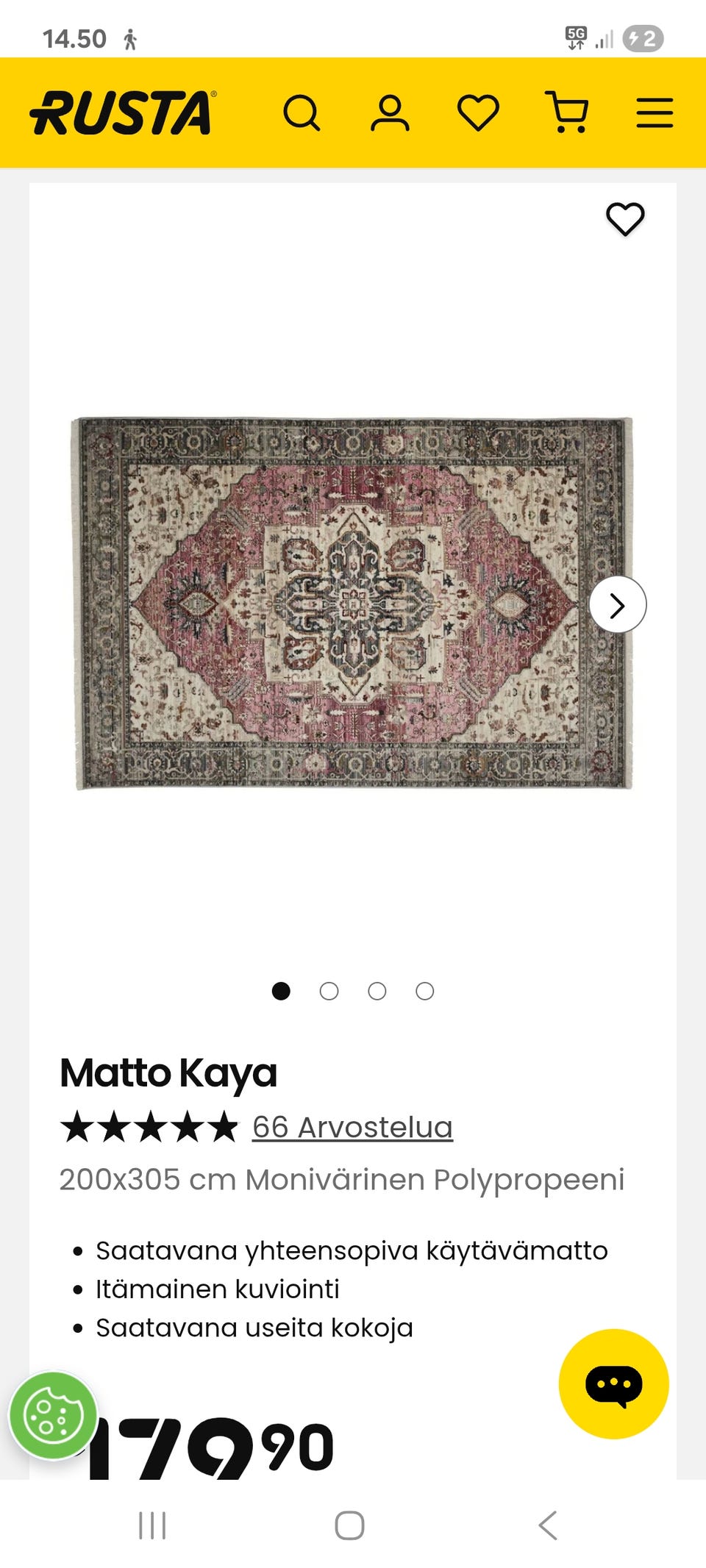Add Matto Kaya to favorites with the heart toggle

point(624,219)
